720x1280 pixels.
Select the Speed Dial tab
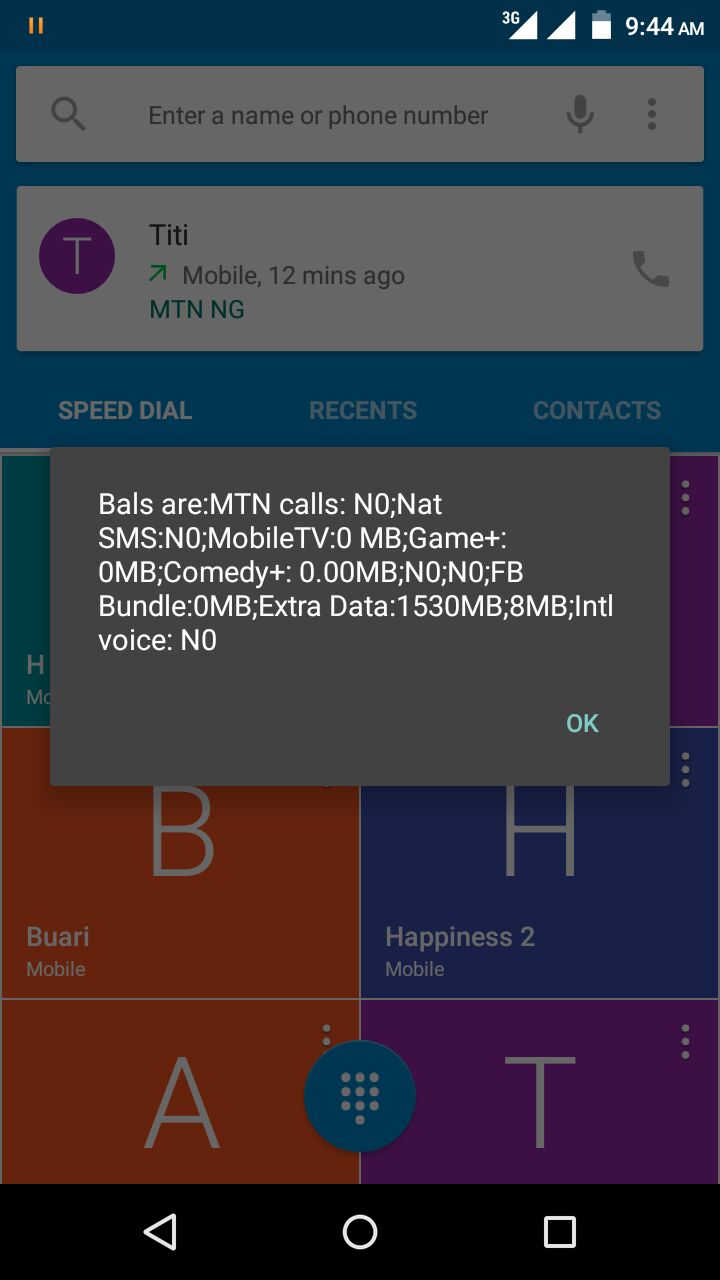point(125,410)
